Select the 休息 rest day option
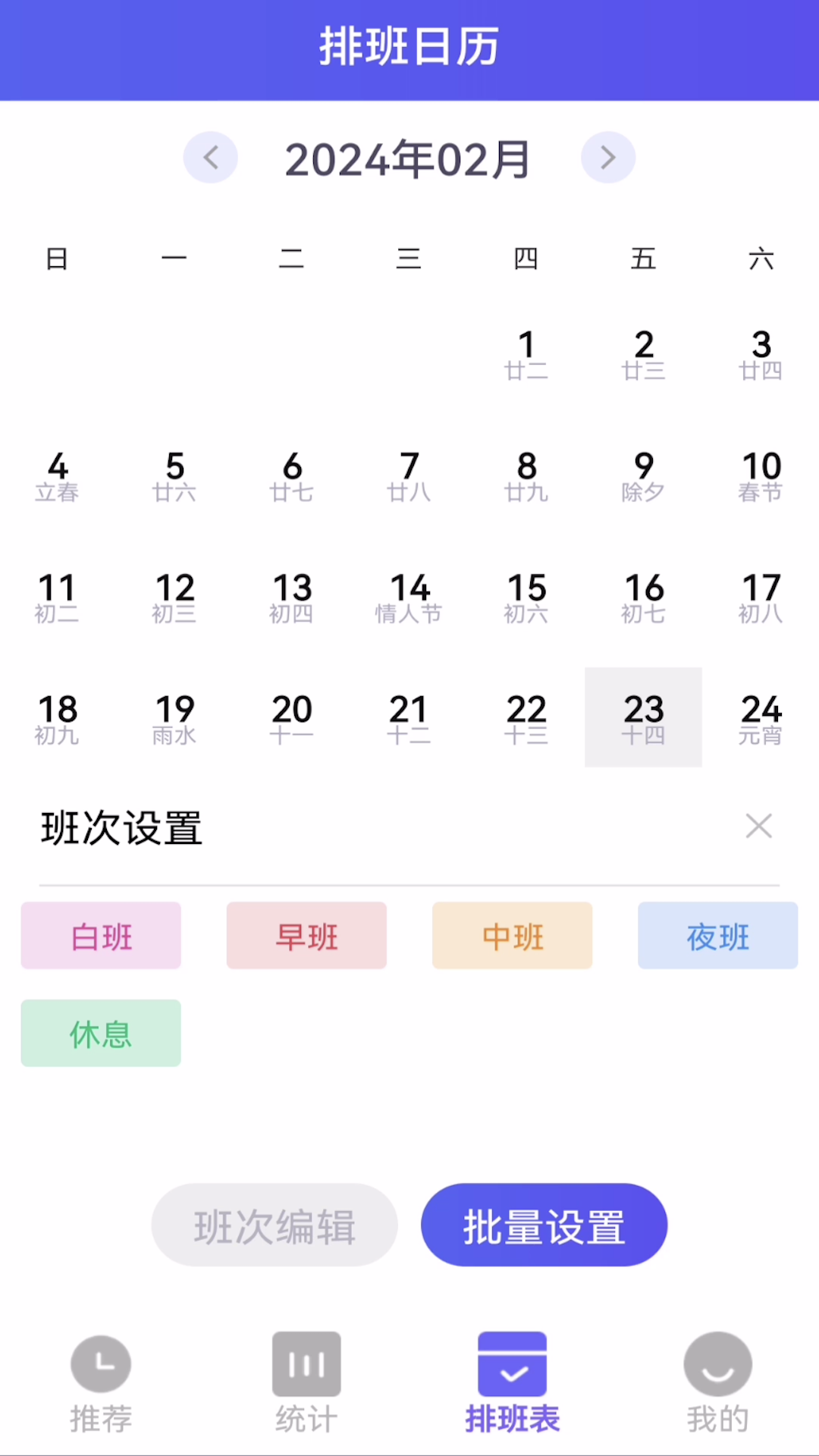 click(100, 1033)
